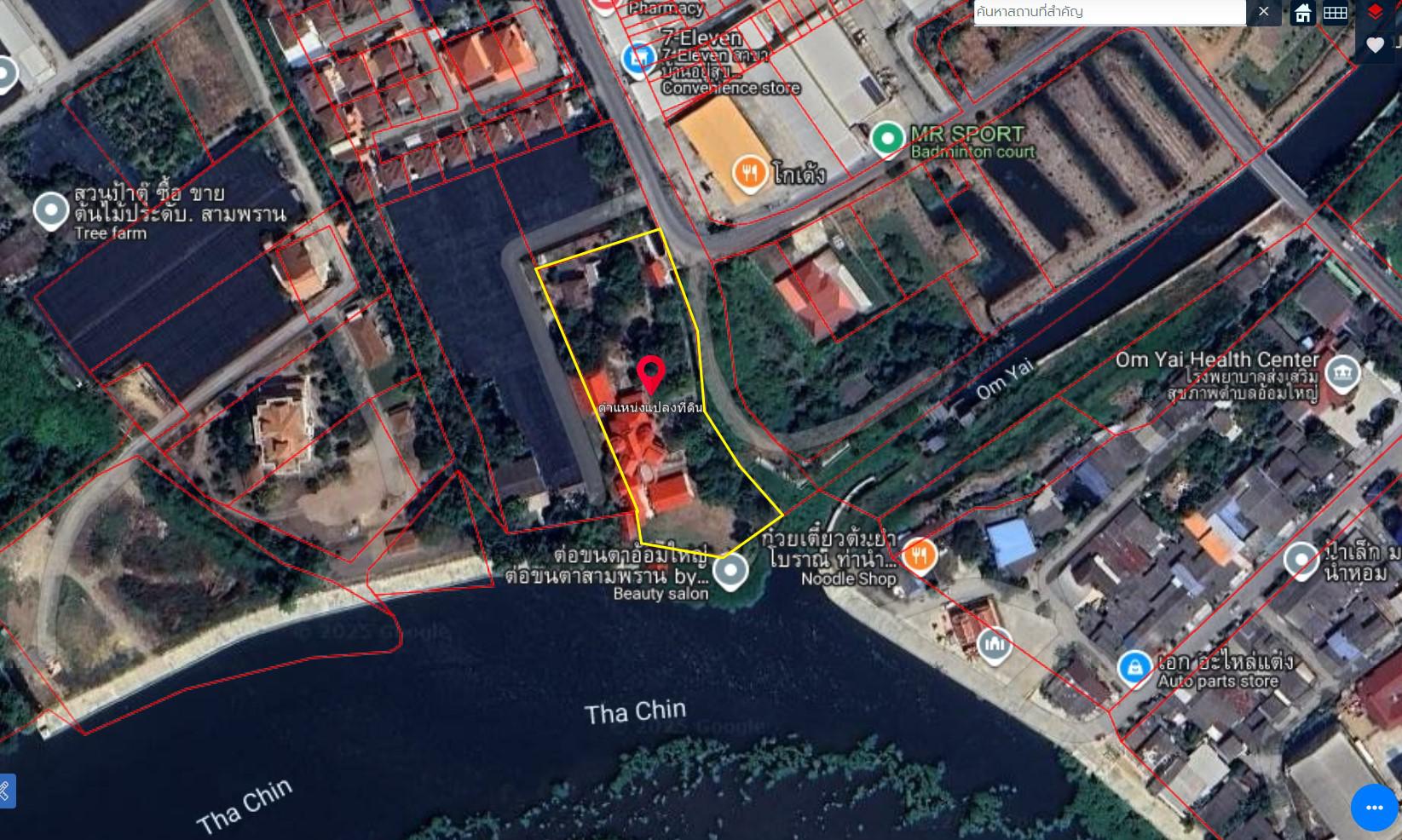Tap the Noodle Shop restaurant marker
Screen dimensions: 1402x840
pyautogui.click(x=918, y=555)
